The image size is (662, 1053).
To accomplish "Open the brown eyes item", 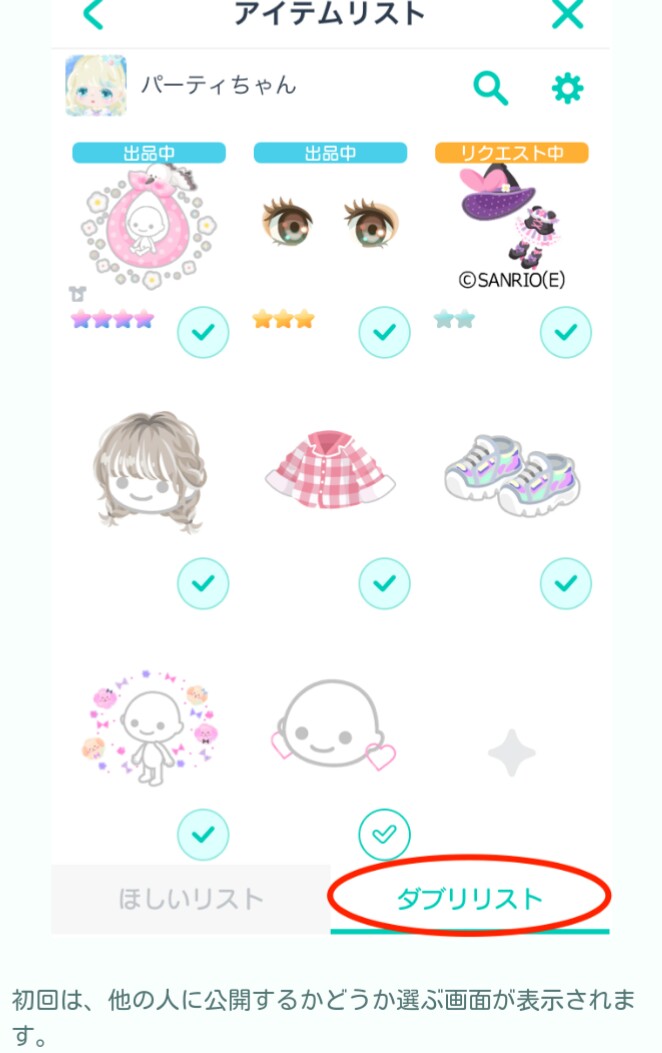I will point(330,222).
